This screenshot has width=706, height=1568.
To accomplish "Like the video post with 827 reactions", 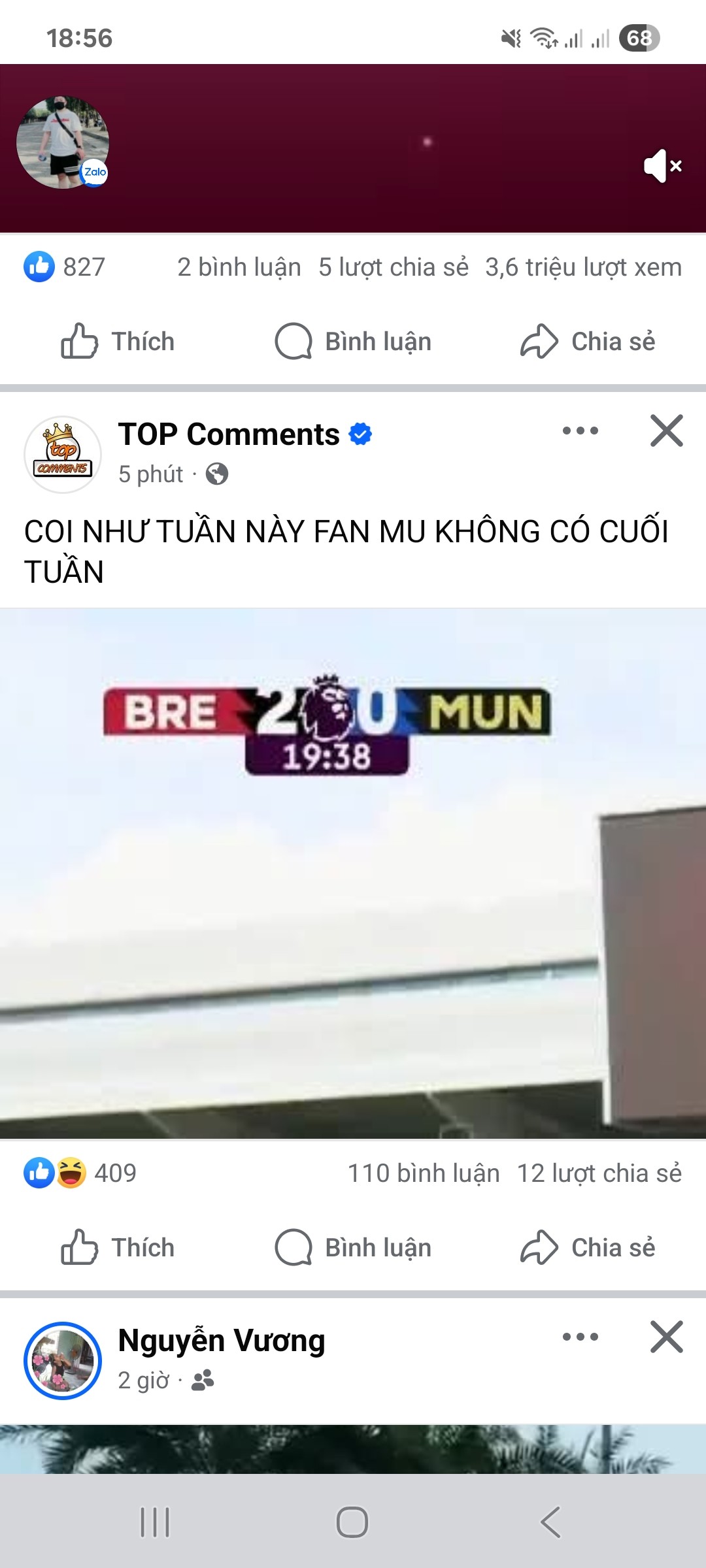I will click(x=118, y=342).
